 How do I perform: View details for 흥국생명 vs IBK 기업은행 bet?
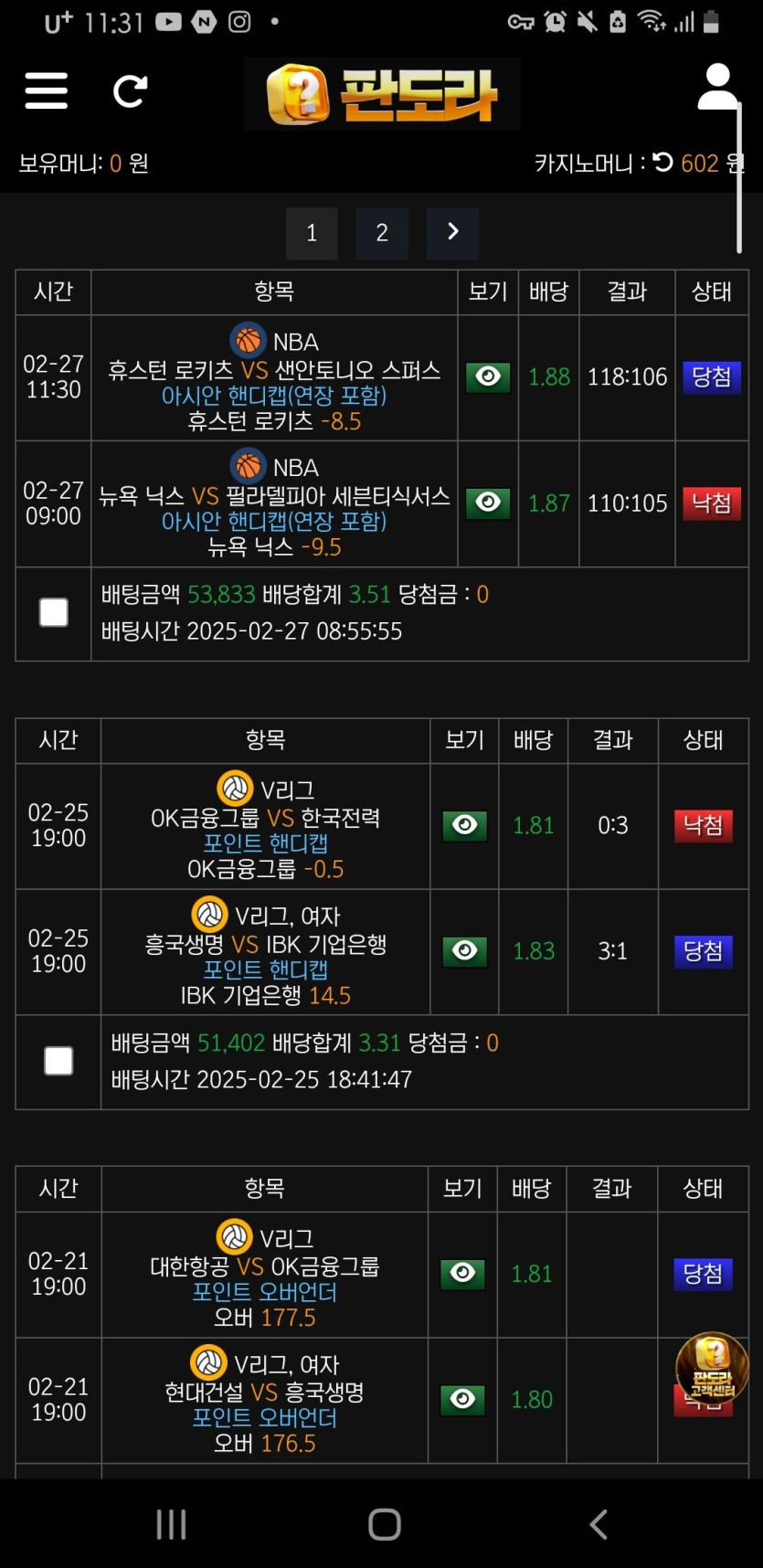click(464, 951)
